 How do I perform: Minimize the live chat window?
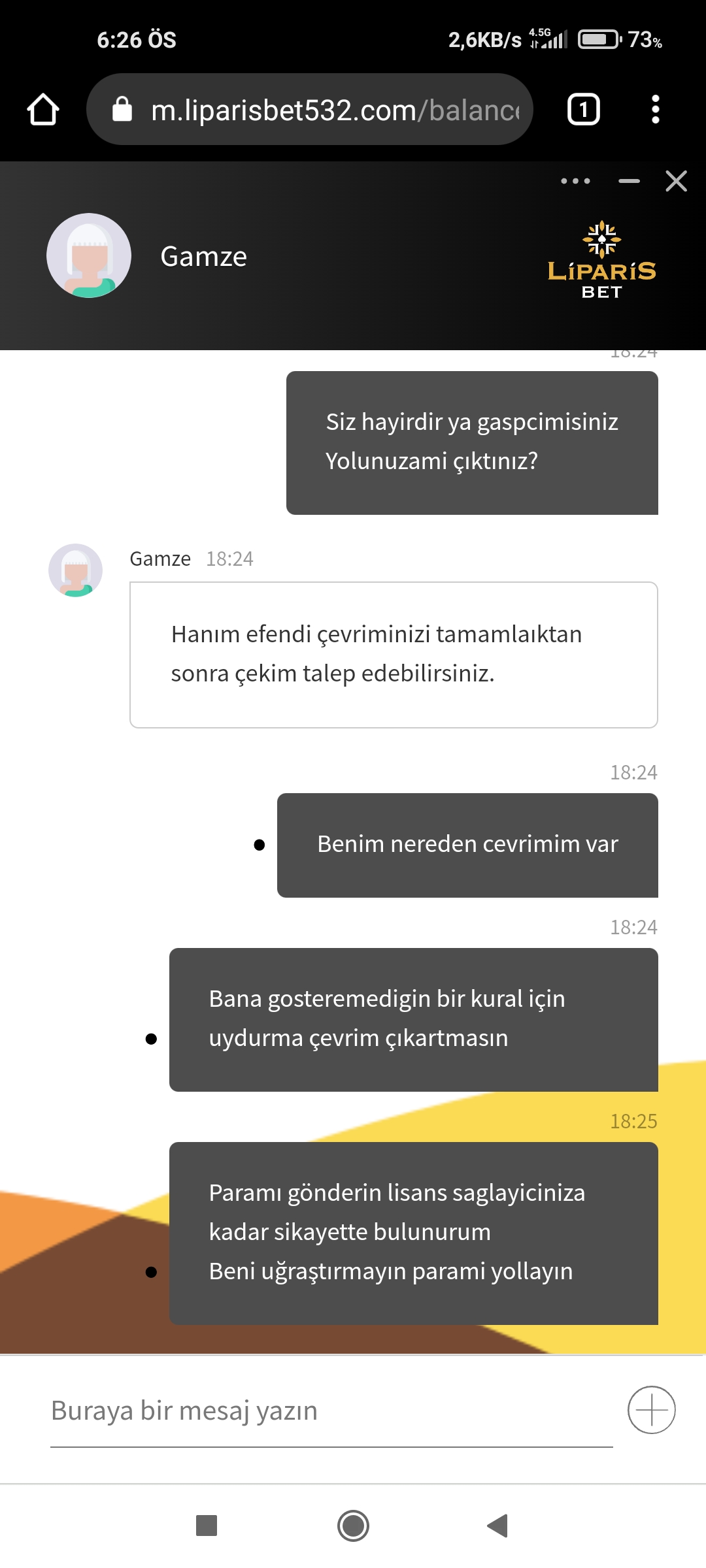(x=629, y=181)
